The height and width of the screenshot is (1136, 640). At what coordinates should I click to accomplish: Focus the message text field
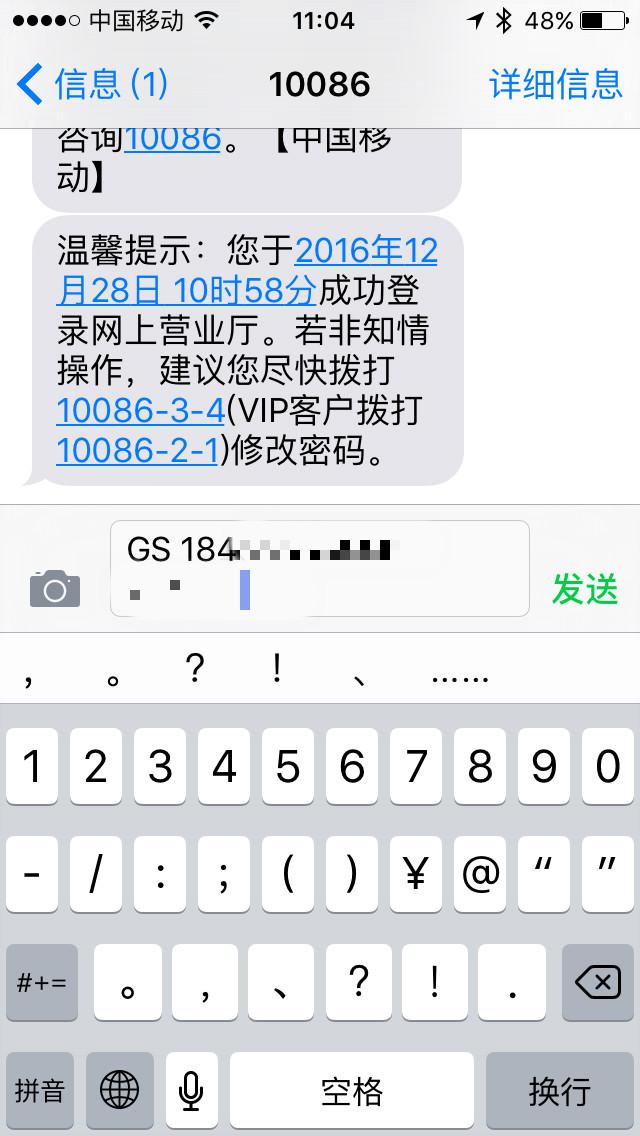point(320,568)
